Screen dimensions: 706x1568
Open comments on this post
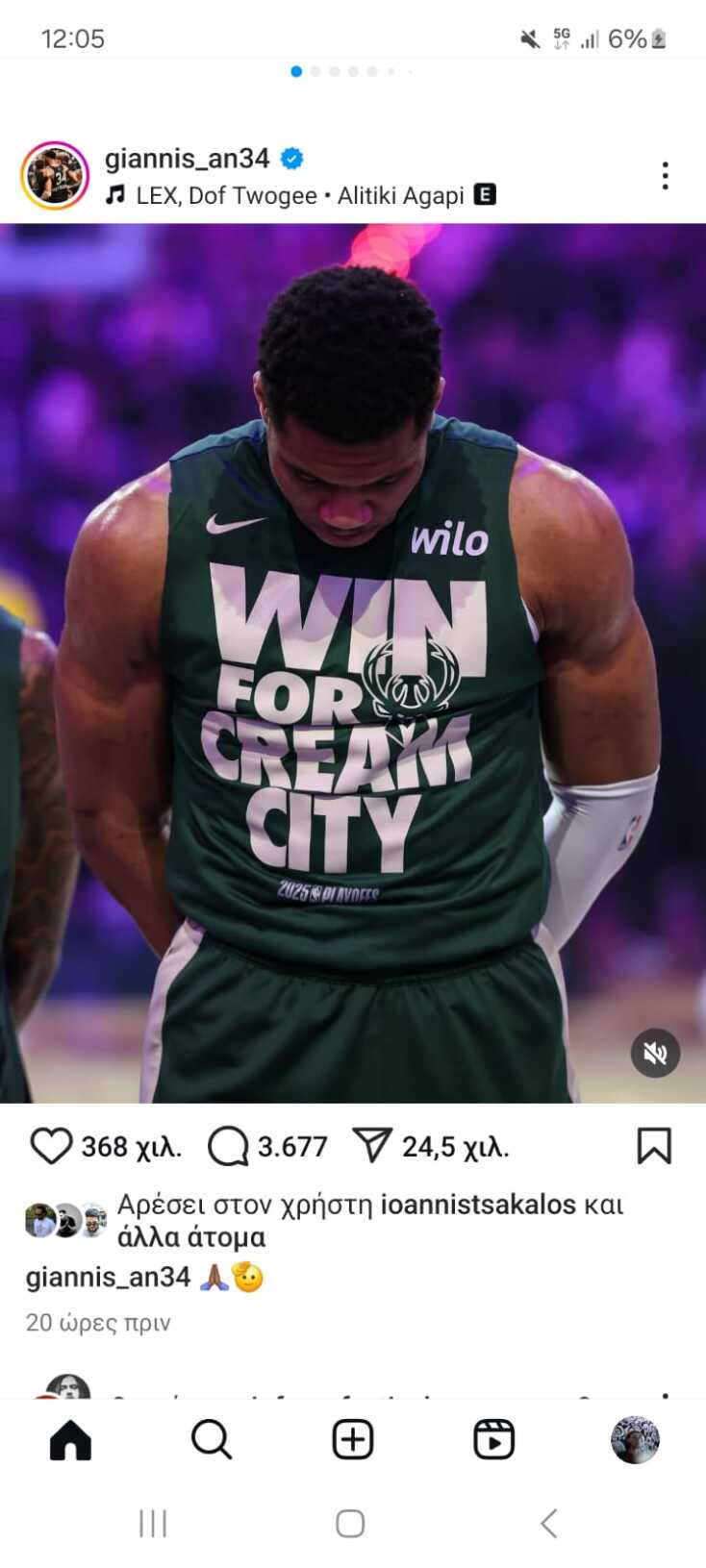228,1146
